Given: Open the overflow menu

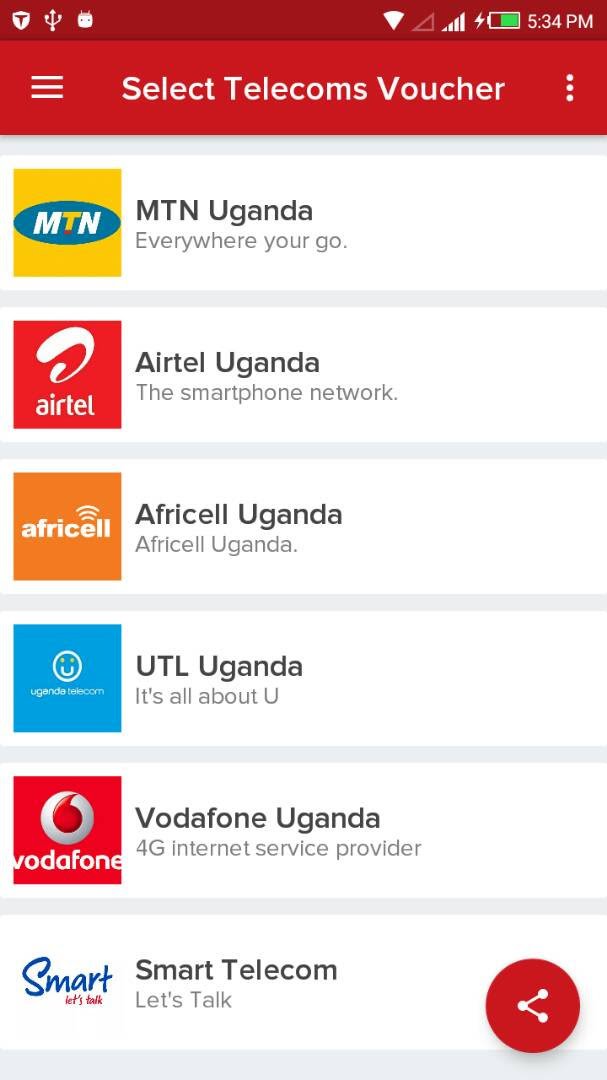Looking at the screenshot, I should point(570,88).
